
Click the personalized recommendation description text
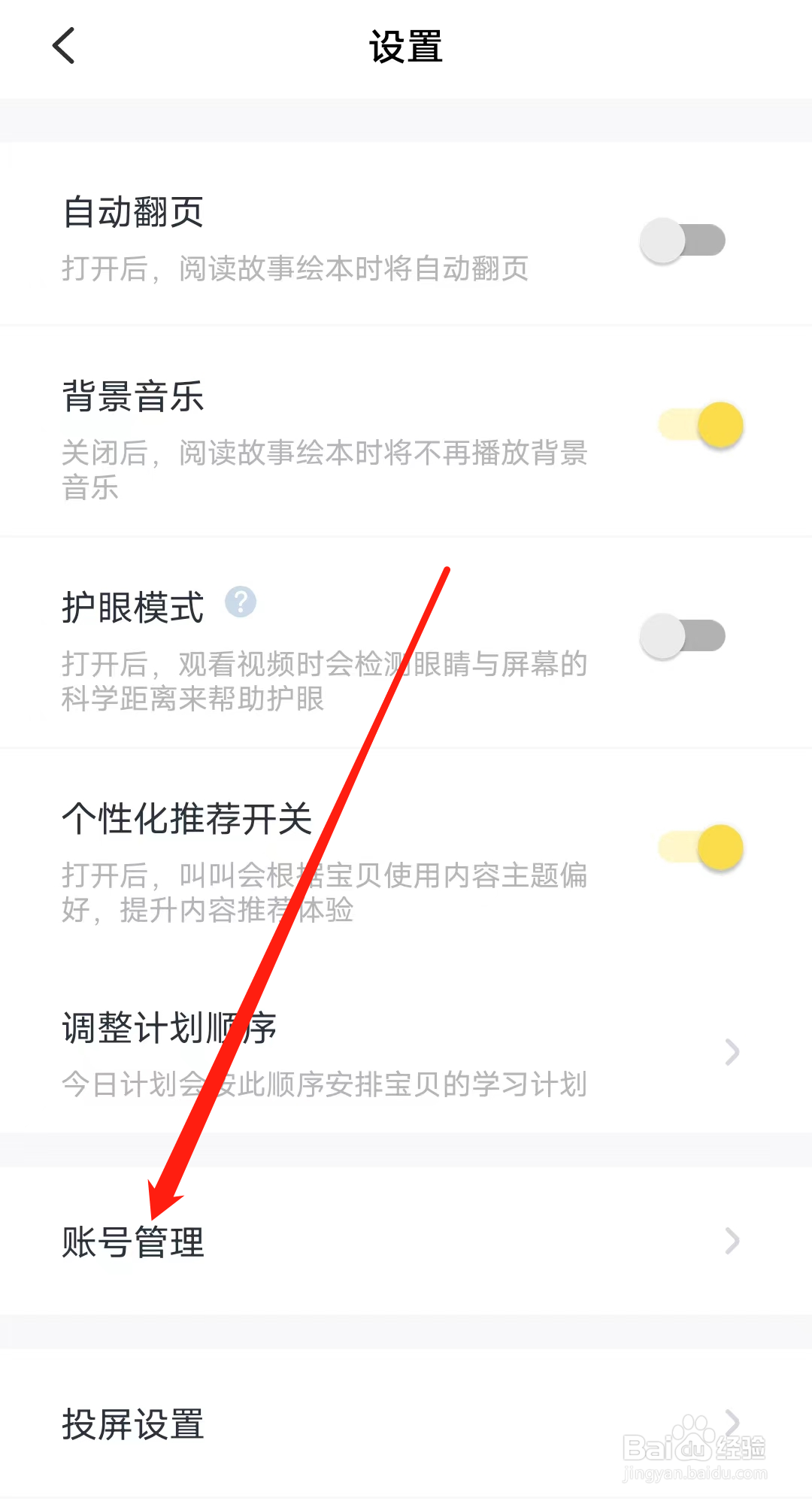(323, 893)
